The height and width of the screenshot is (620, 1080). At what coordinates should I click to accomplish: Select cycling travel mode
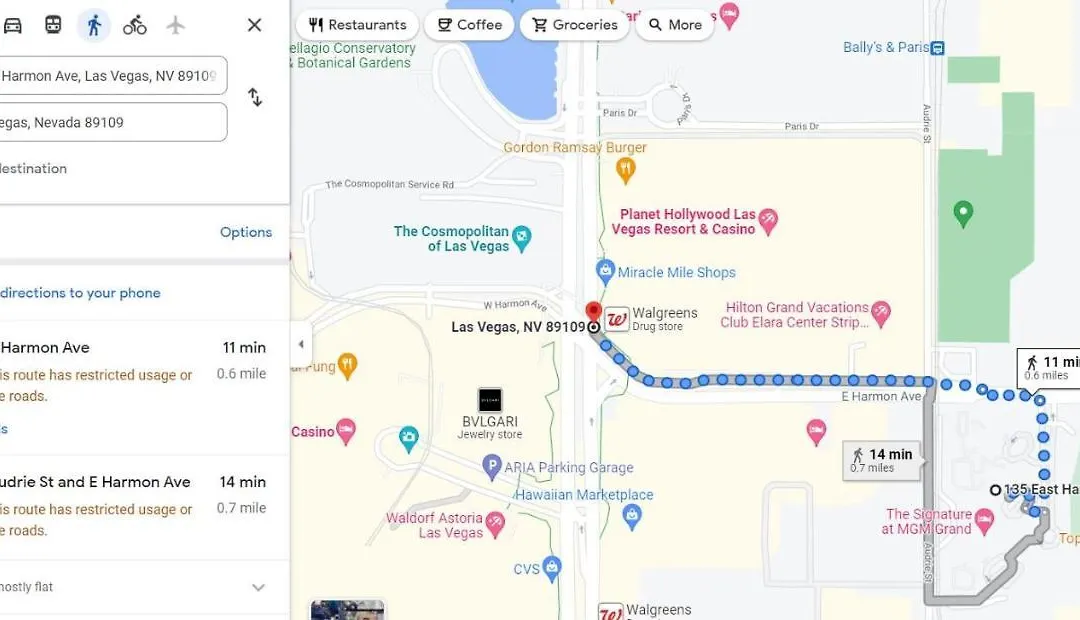[135, 25]
